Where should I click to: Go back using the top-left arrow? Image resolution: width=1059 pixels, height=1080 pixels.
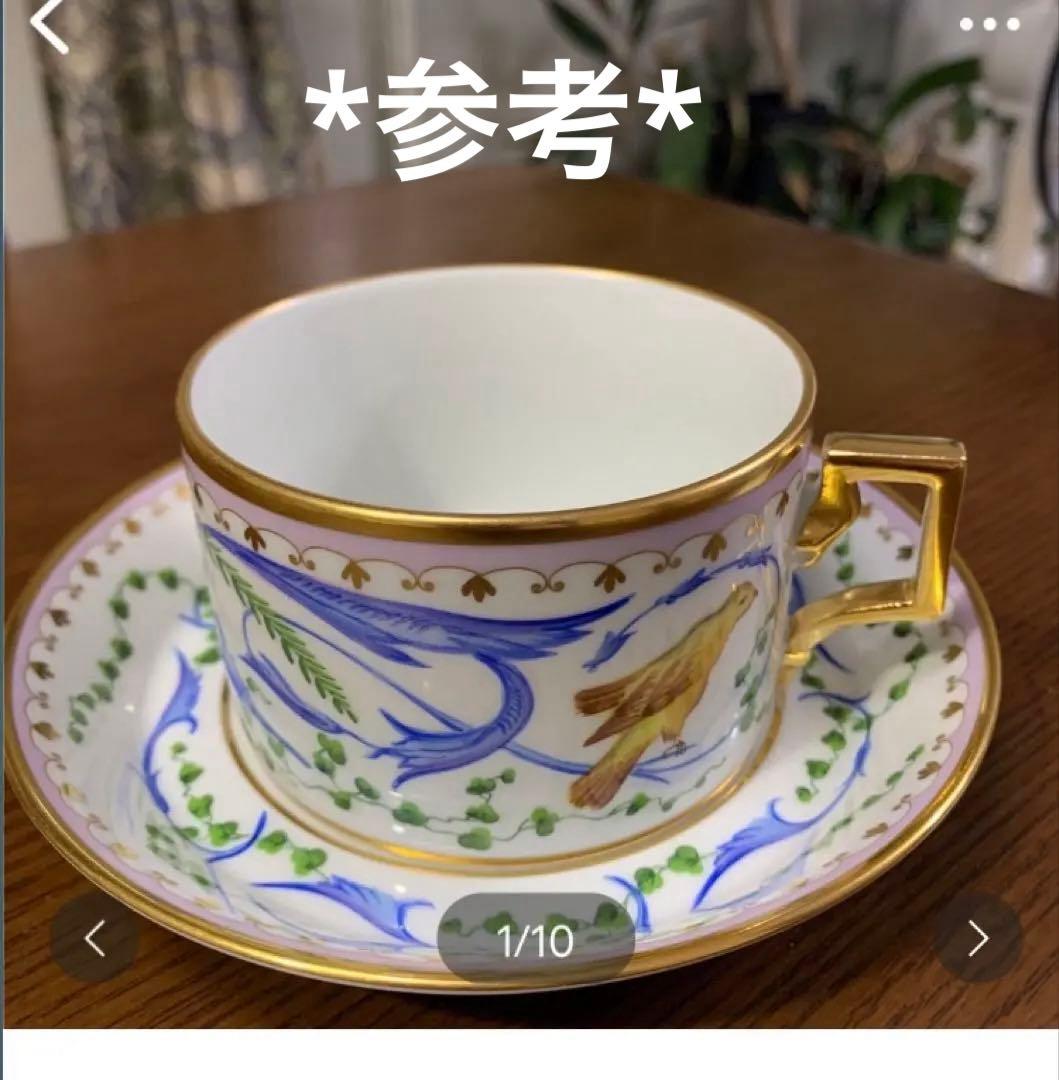click(48, 27)
